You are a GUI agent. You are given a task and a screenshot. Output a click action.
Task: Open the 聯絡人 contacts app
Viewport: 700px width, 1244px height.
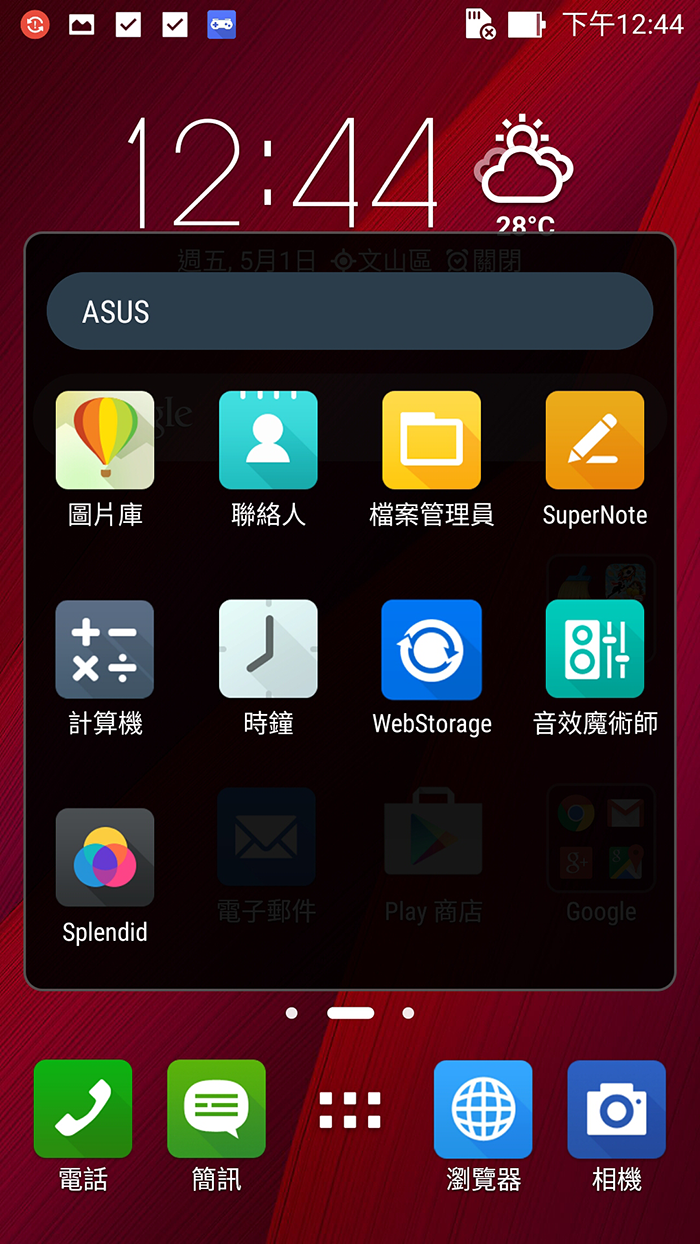(268, 440)
